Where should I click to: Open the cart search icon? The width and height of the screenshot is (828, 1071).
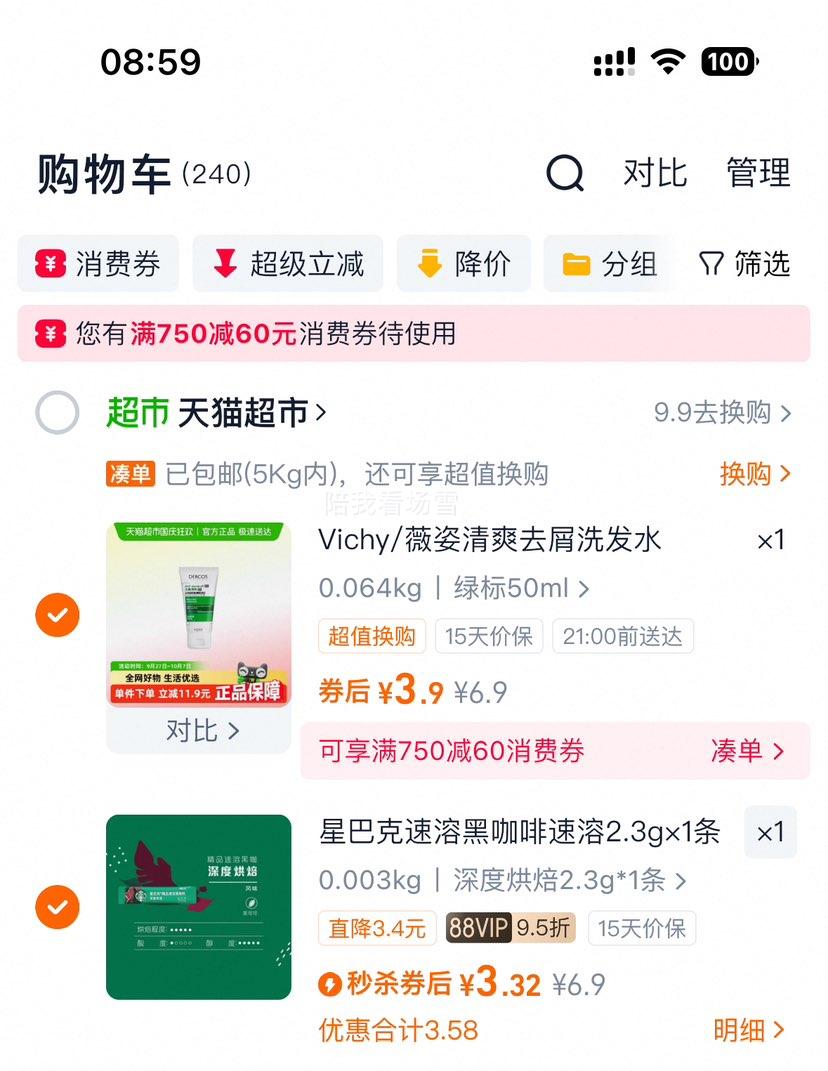(x=565, y=174)
